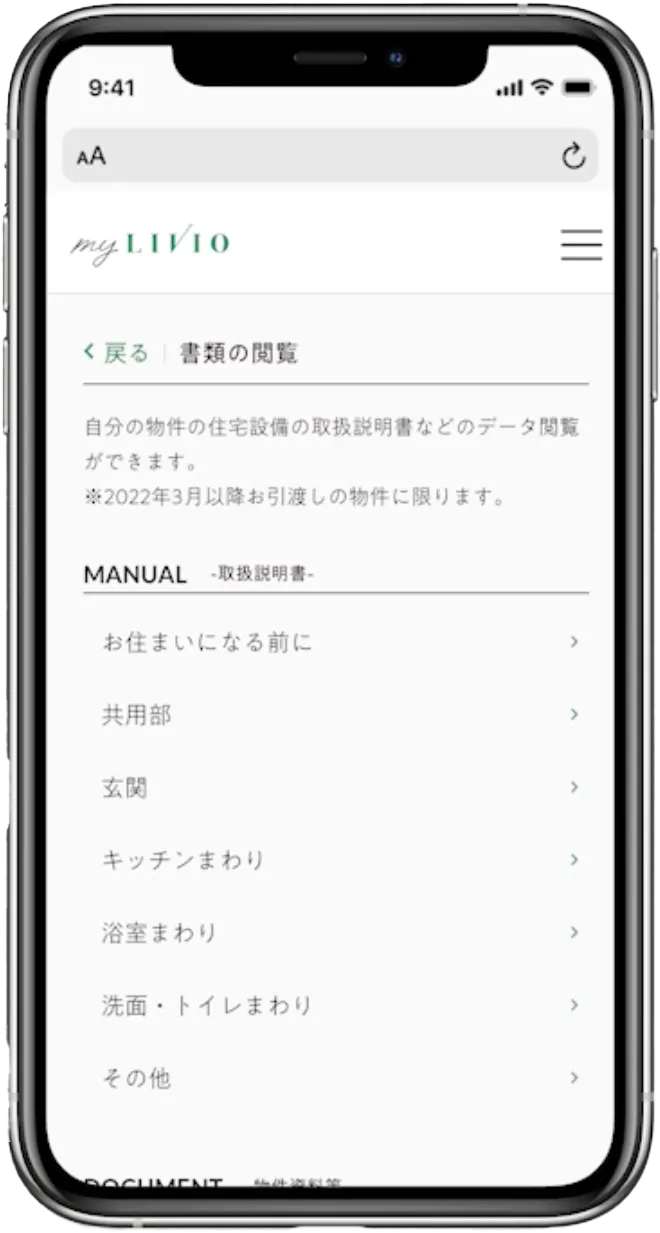Open 浴室まわり manuals

coord(337,933)
